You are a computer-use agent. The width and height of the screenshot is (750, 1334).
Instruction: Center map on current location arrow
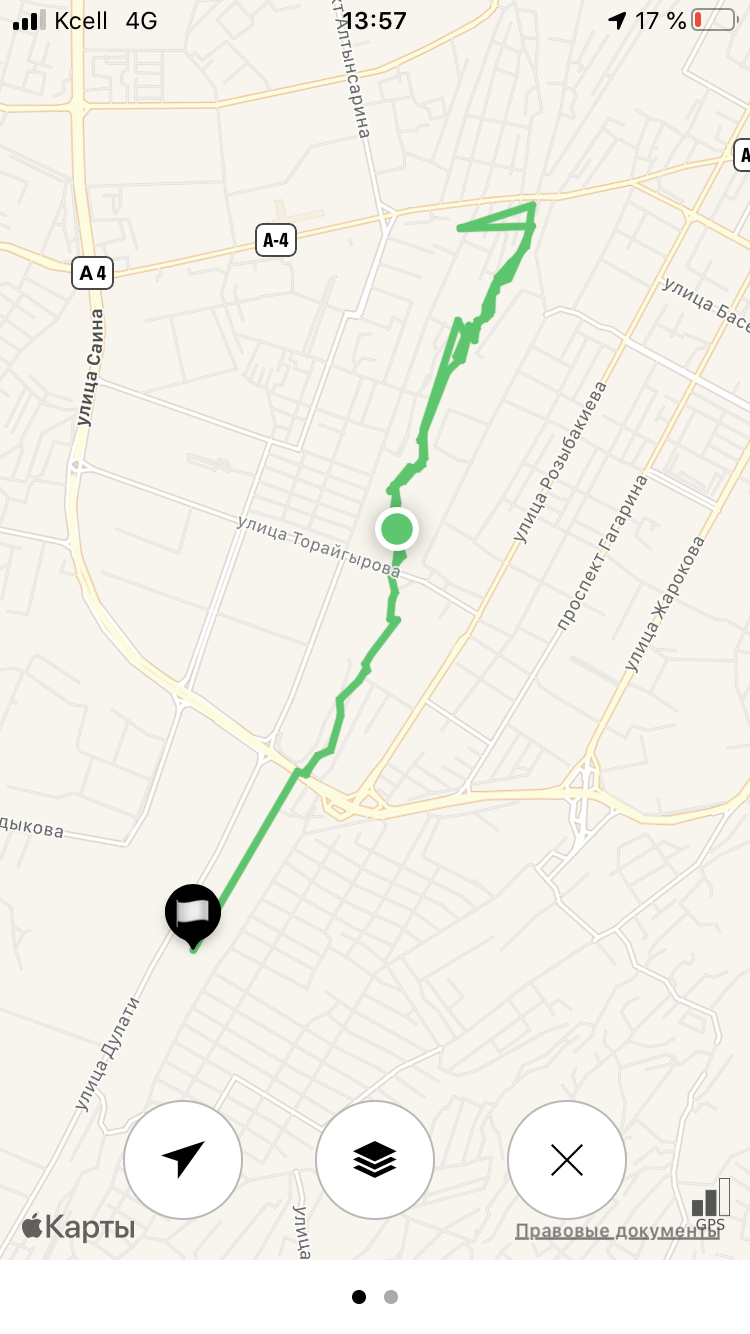click(183, 1160)
